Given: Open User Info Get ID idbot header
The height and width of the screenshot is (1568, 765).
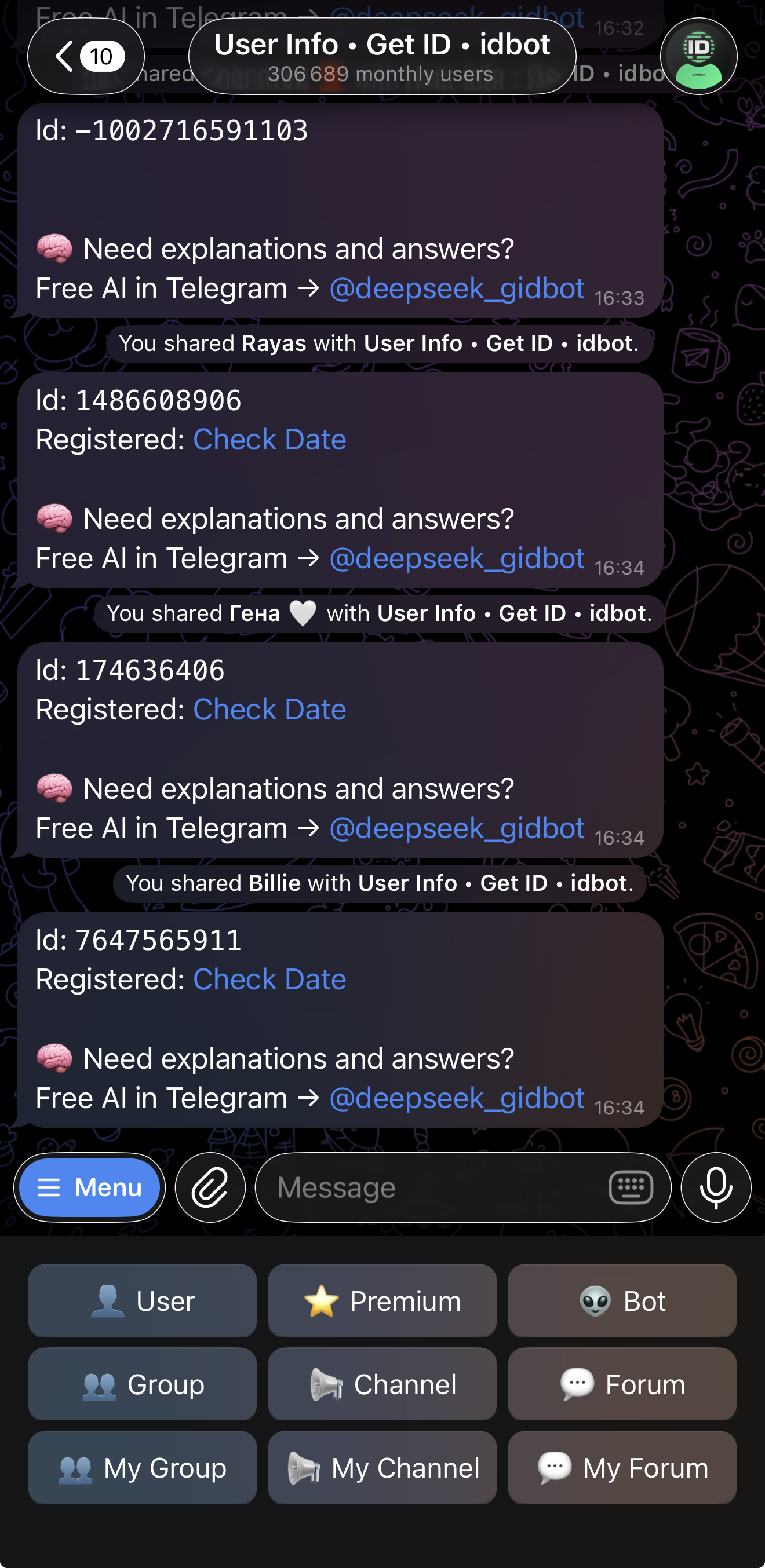Looking at the screenshot, I should click(x=382, y=45).
